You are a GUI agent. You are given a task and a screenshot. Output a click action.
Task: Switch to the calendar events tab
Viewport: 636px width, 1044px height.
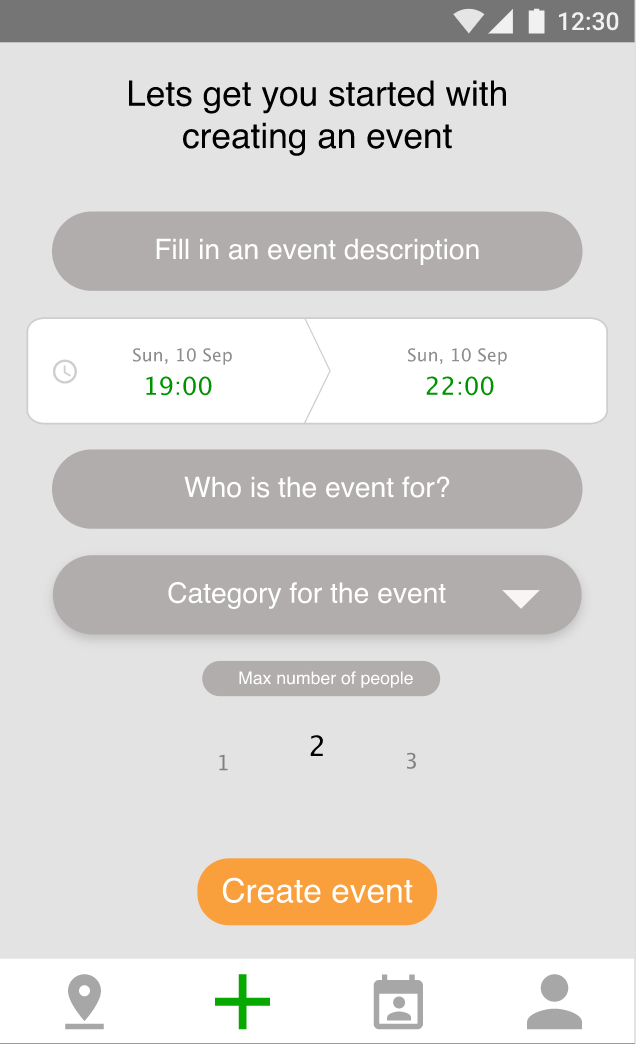coord(398,1002)
